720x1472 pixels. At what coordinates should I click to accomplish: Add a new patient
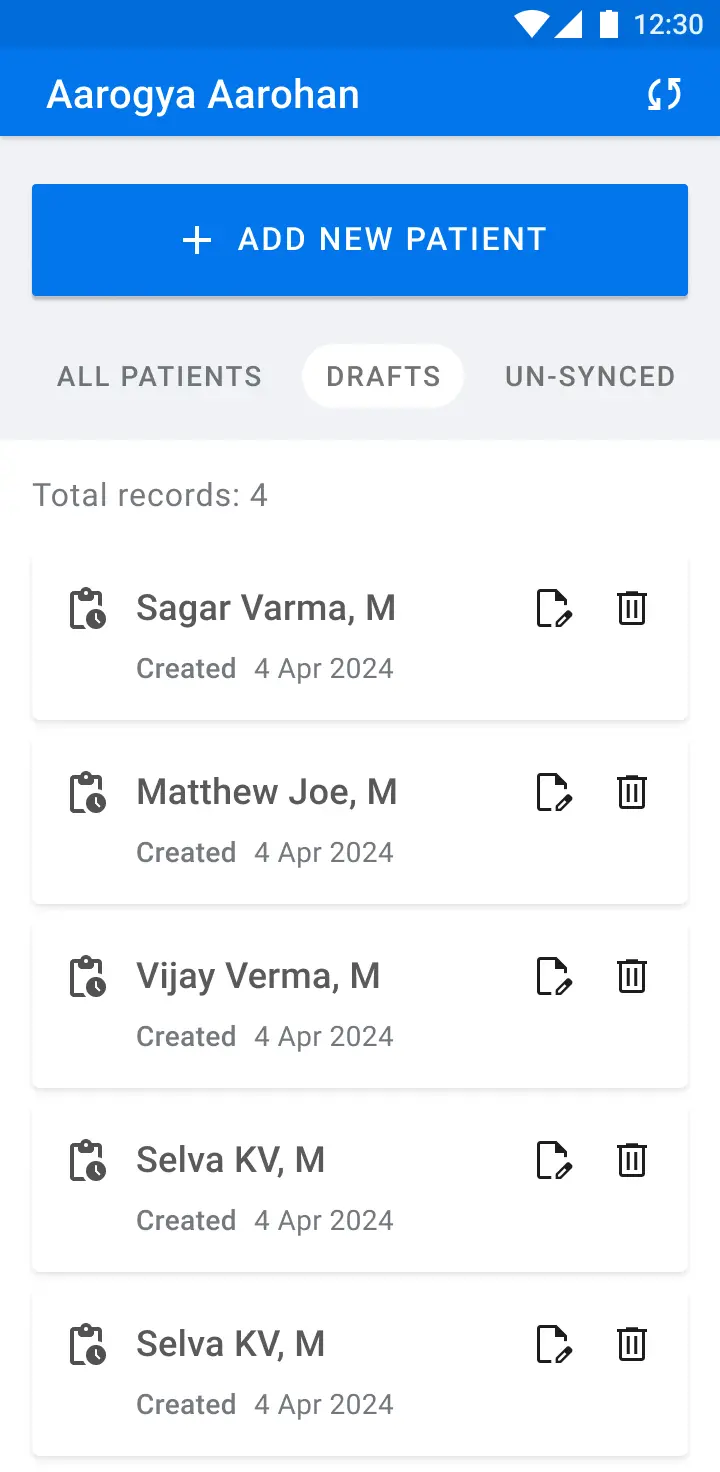(360, 240)
